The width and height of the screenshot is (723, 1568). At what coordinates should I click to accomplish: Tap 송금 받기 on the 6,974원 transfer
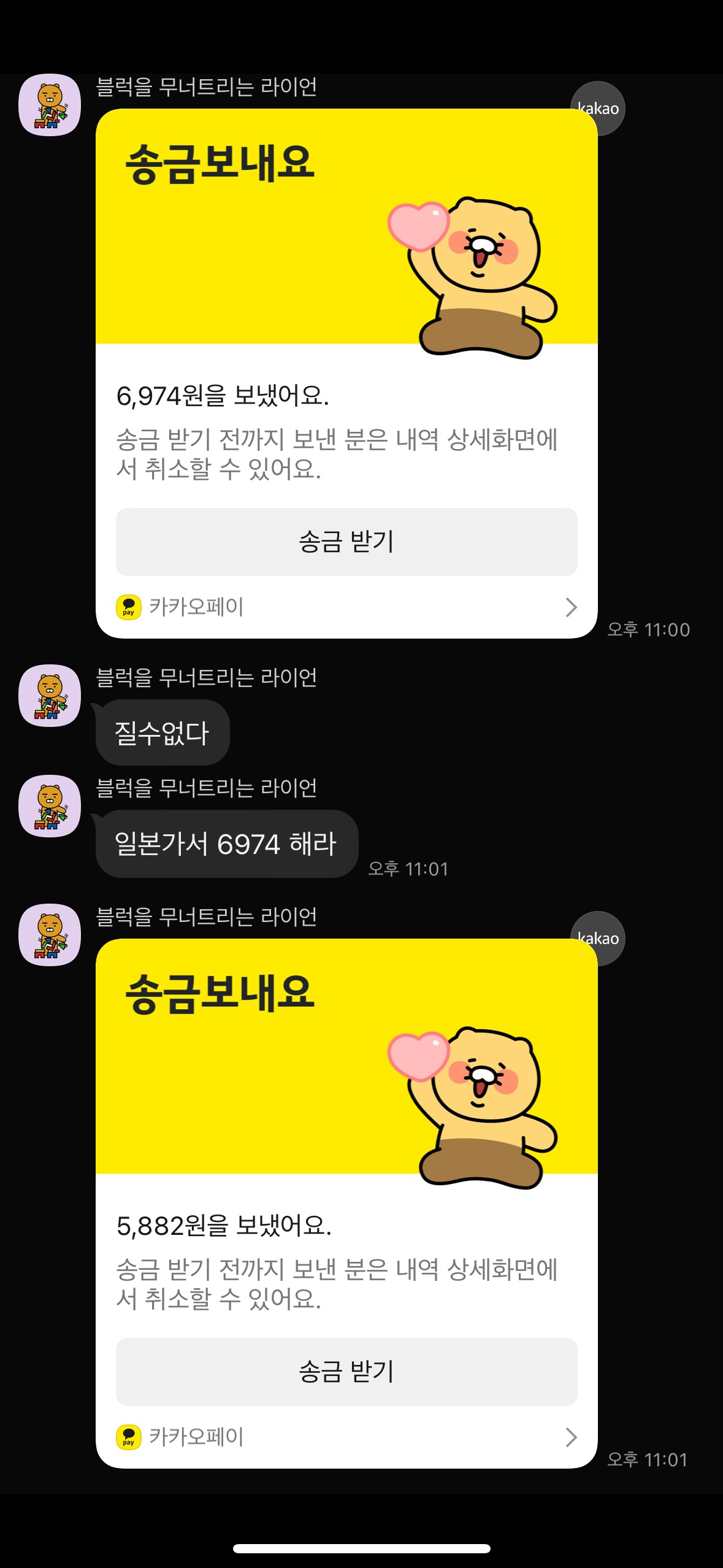click(346, 542)
